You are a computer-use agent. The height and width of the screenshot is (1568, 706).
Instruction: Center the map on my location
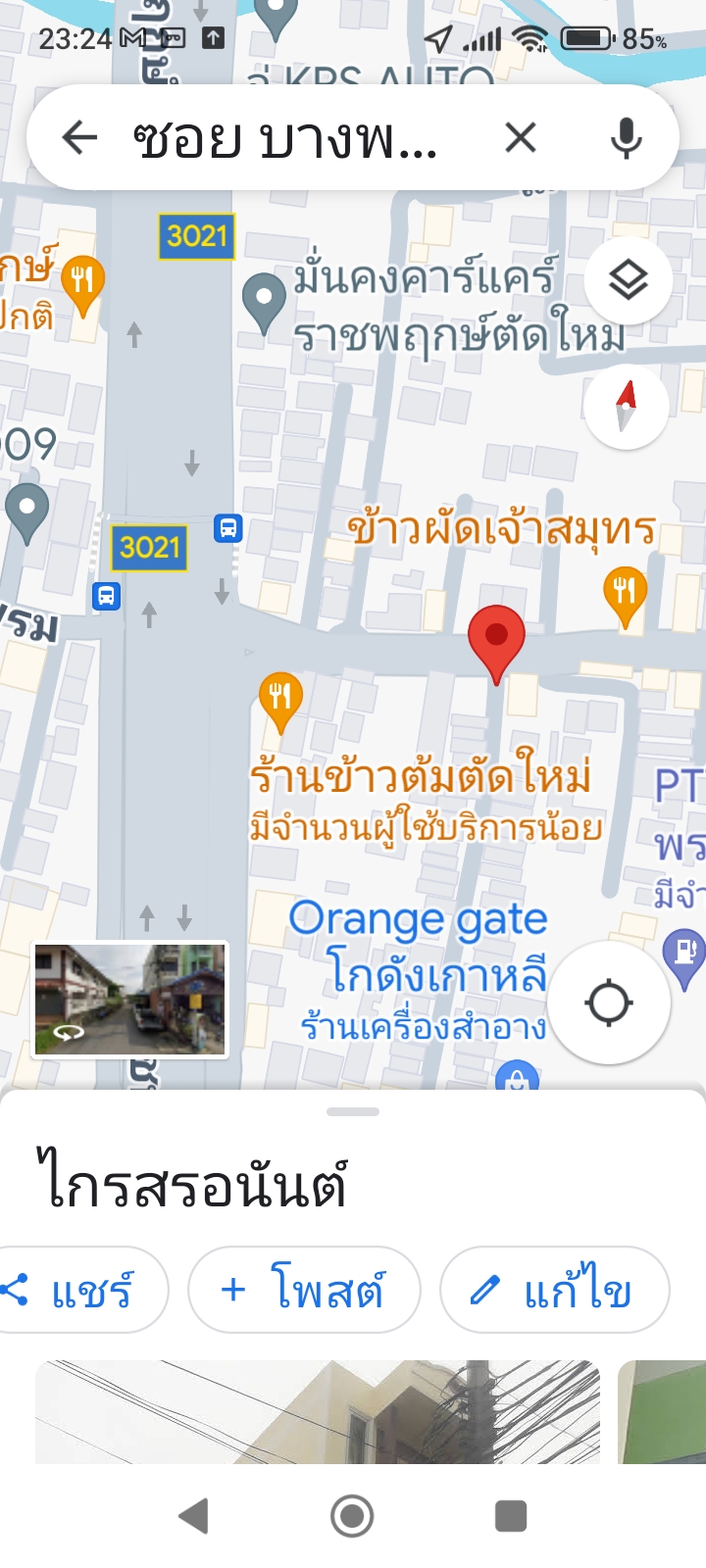click(609, 1003)
